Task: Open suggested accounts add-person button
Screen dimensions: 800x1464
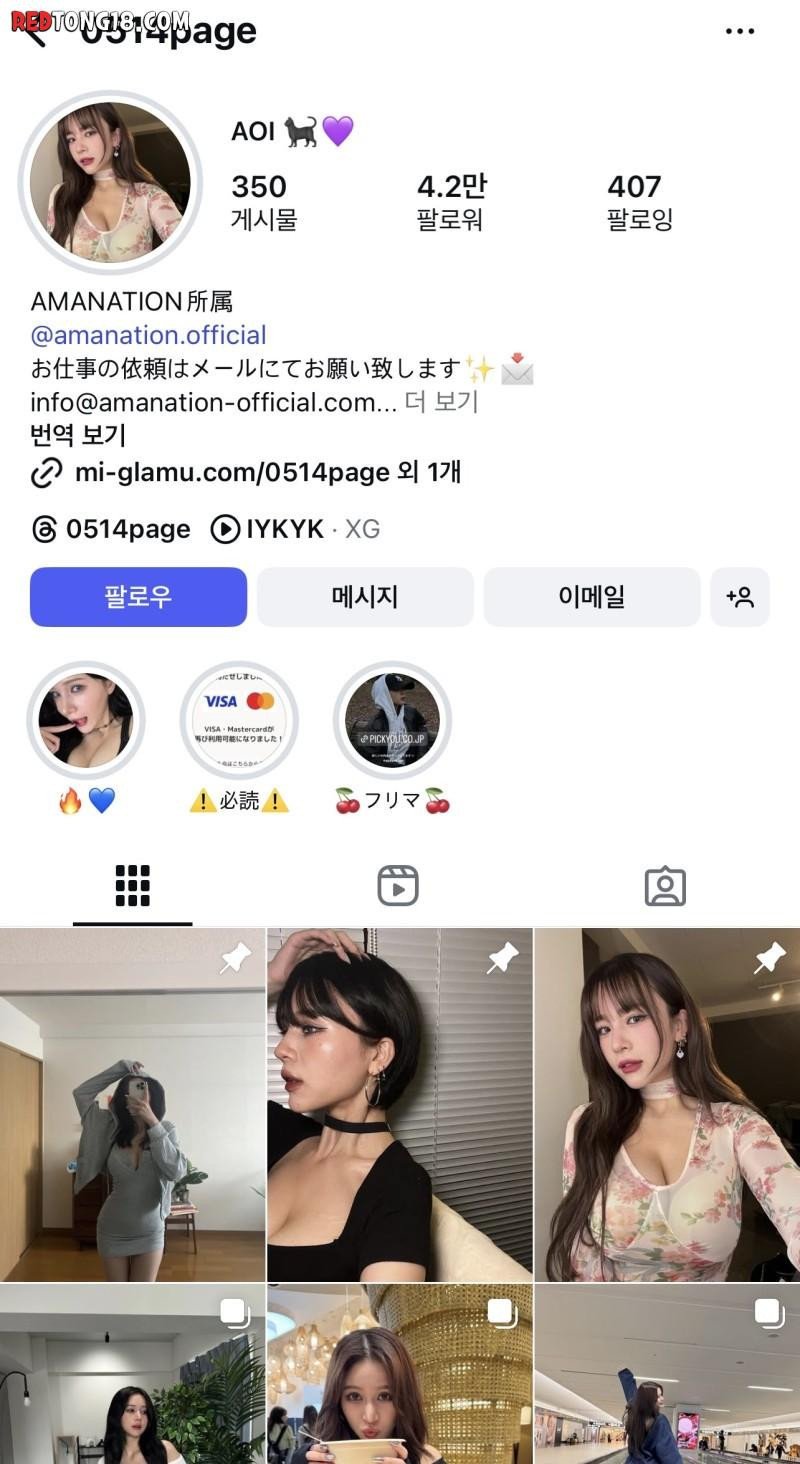Action: tap(740, 597)
